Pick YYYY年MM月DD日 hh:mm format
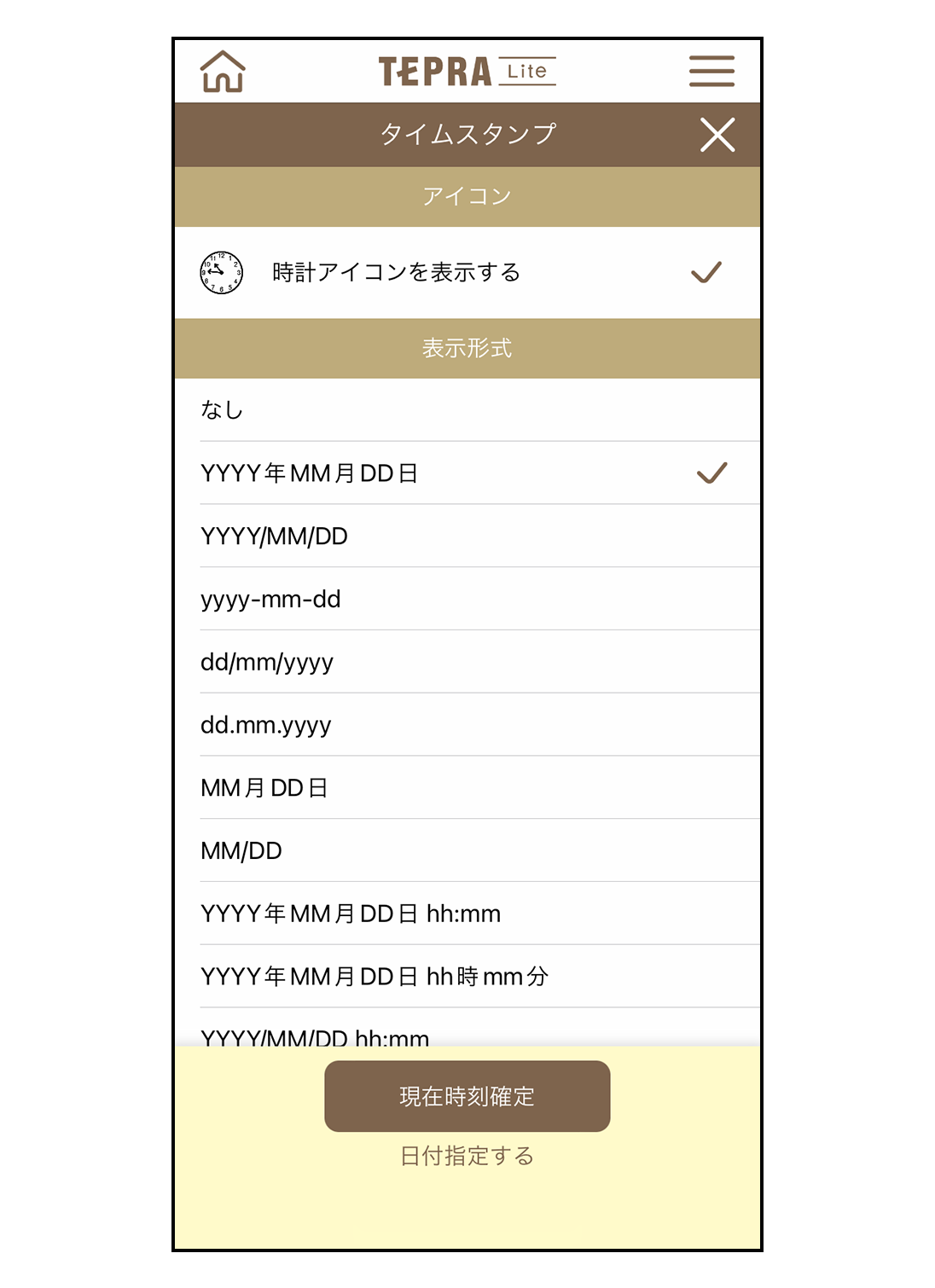935x1288 pixels. coord(467,914)
